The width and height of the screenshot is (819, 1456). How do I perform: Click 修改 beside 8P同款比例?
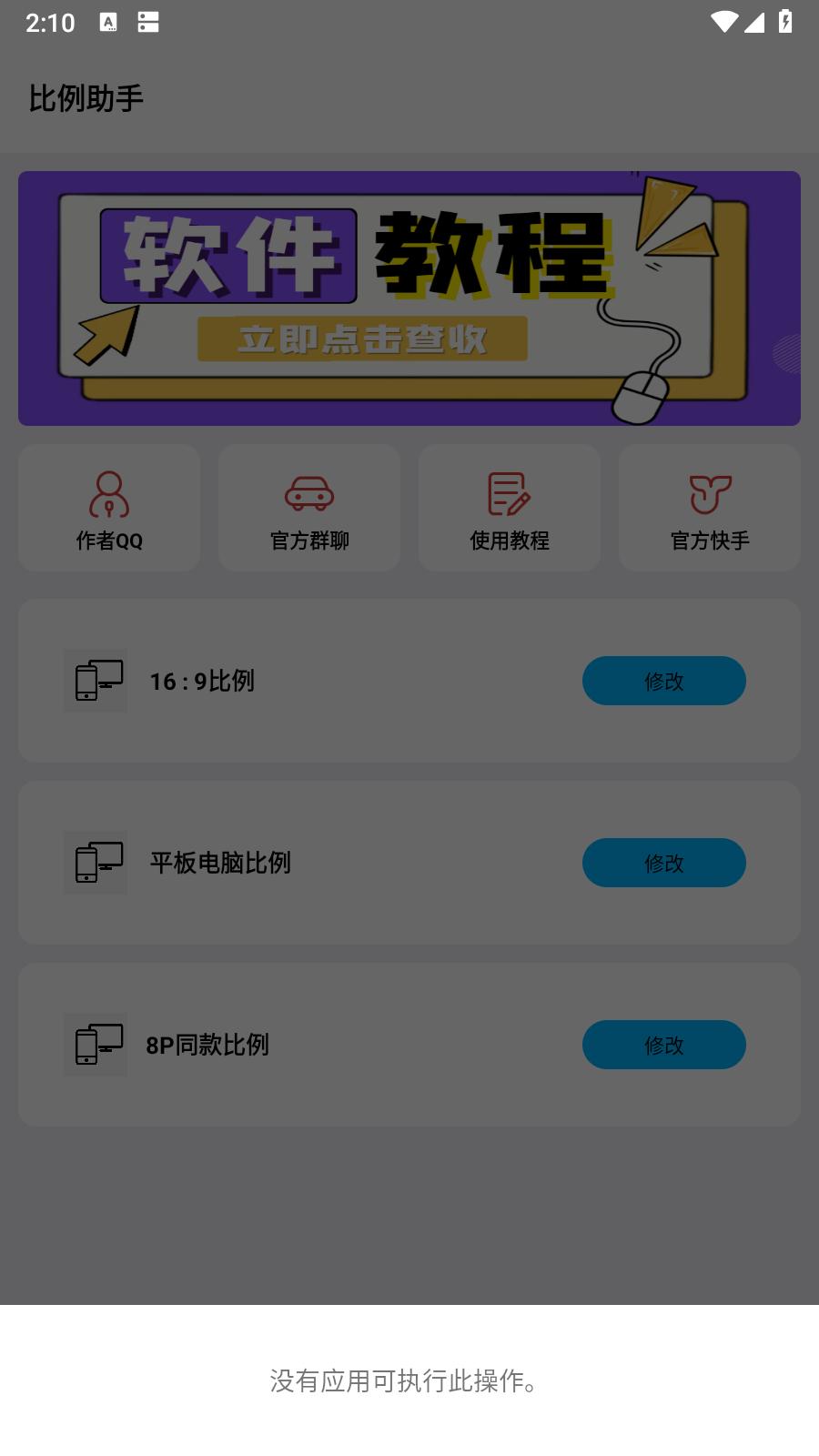664,1045
